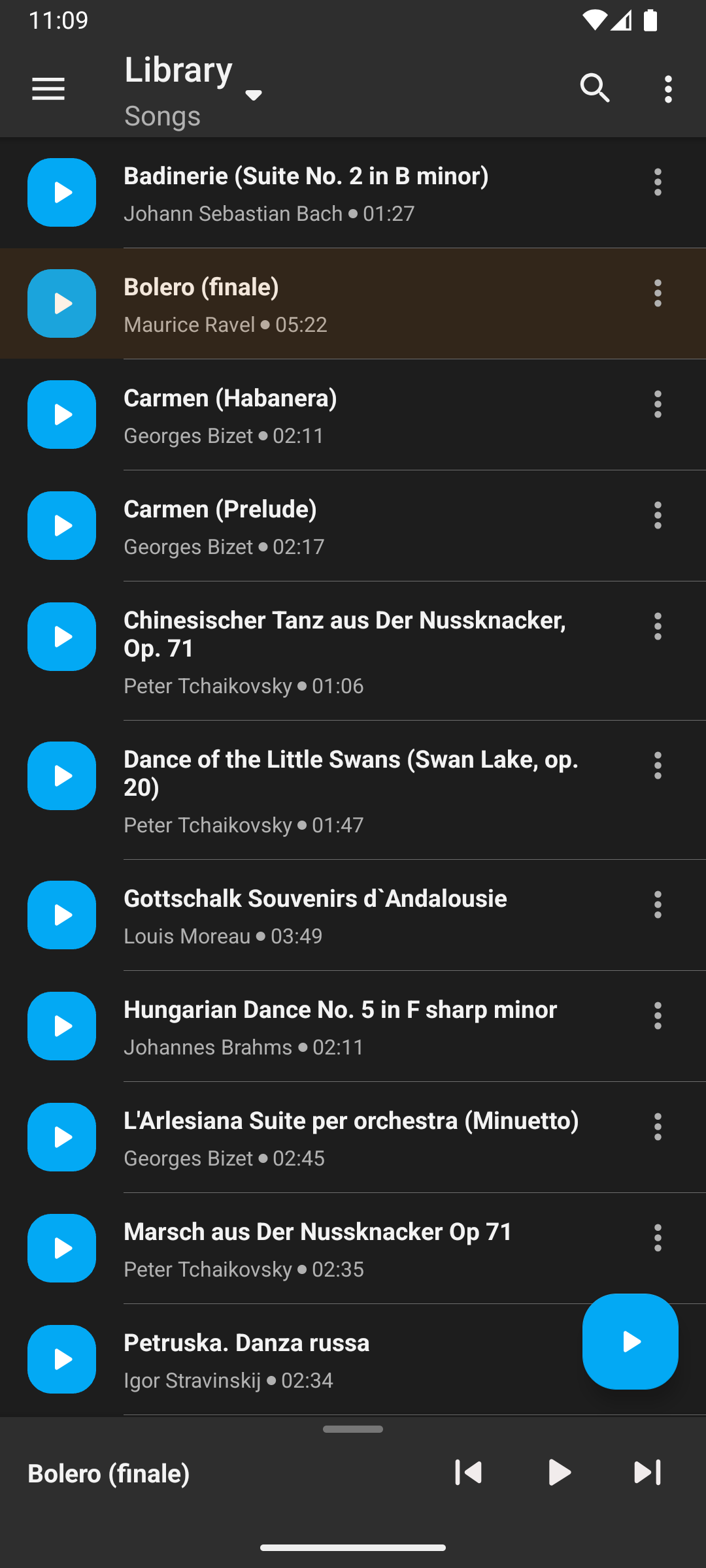Play Badinerie (Suite No. 2 in B minor)

[x=61, y=193]
